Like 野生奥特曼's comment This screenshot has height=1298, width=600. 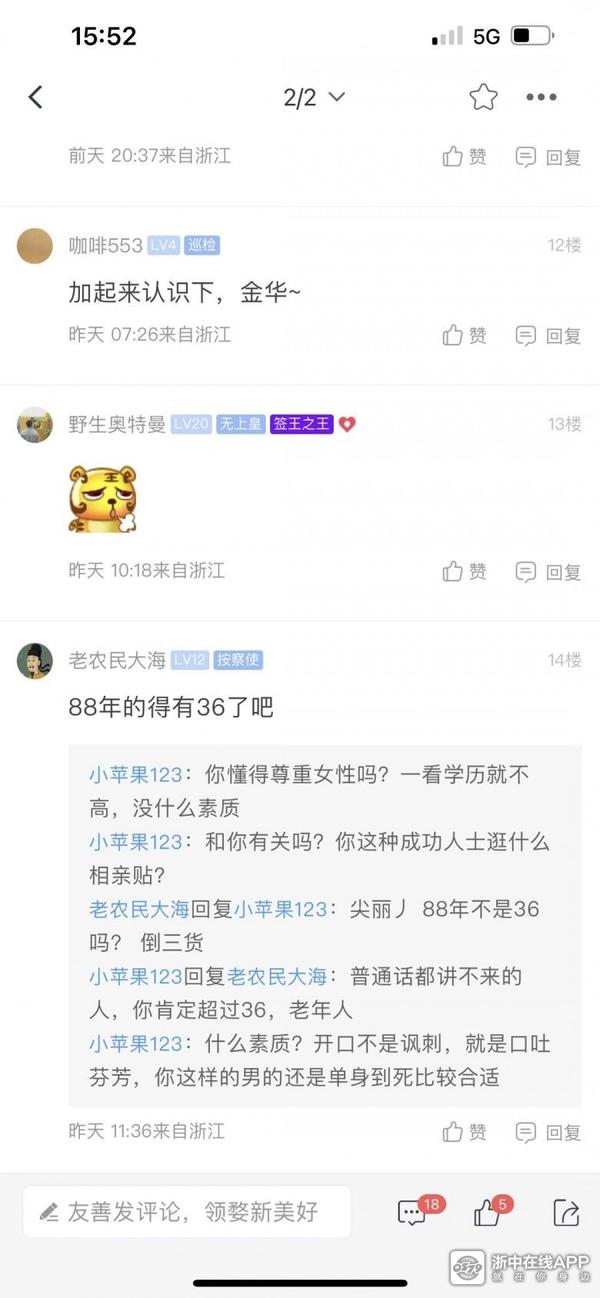(x=464, y=571)
